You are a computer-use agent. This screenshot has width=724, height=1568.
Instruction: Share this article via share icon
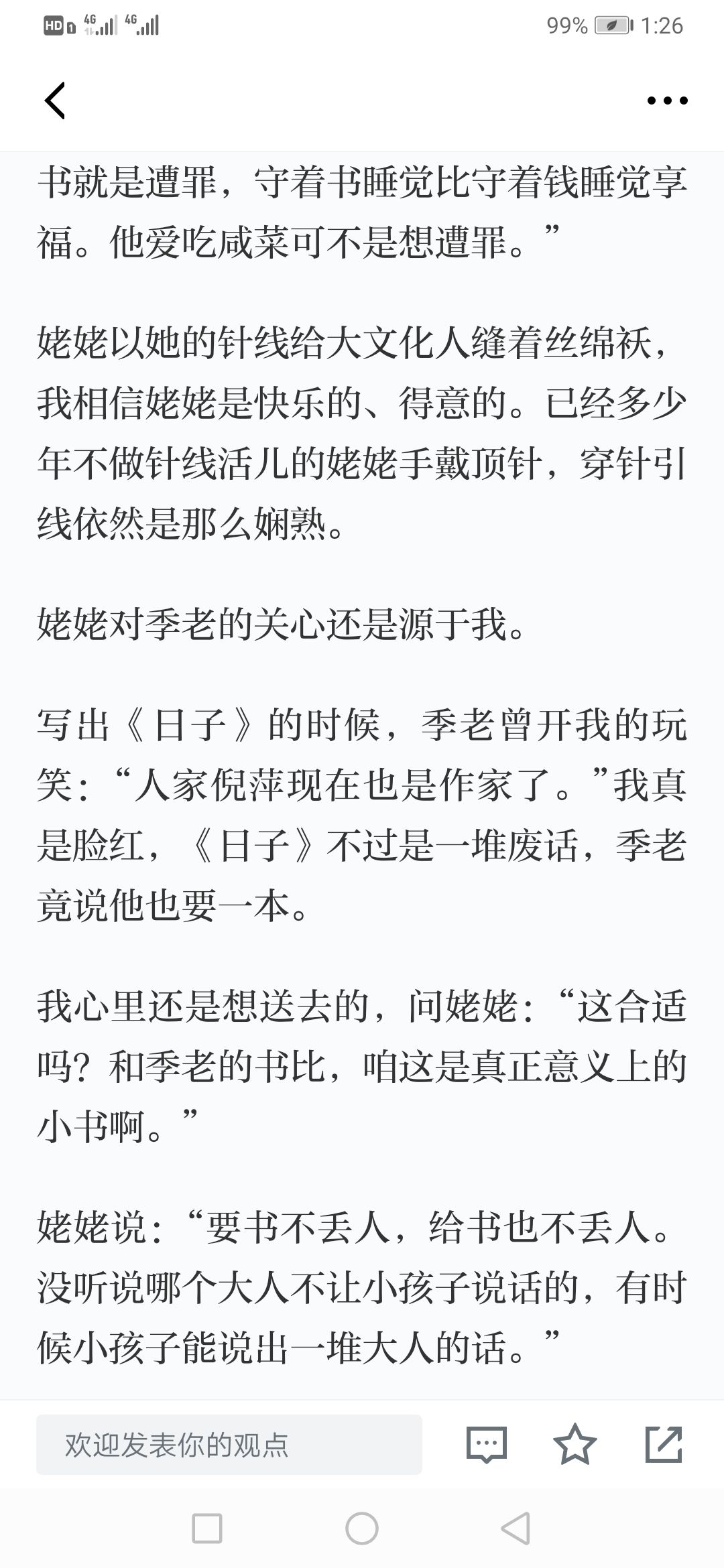tap(664, 1444)
